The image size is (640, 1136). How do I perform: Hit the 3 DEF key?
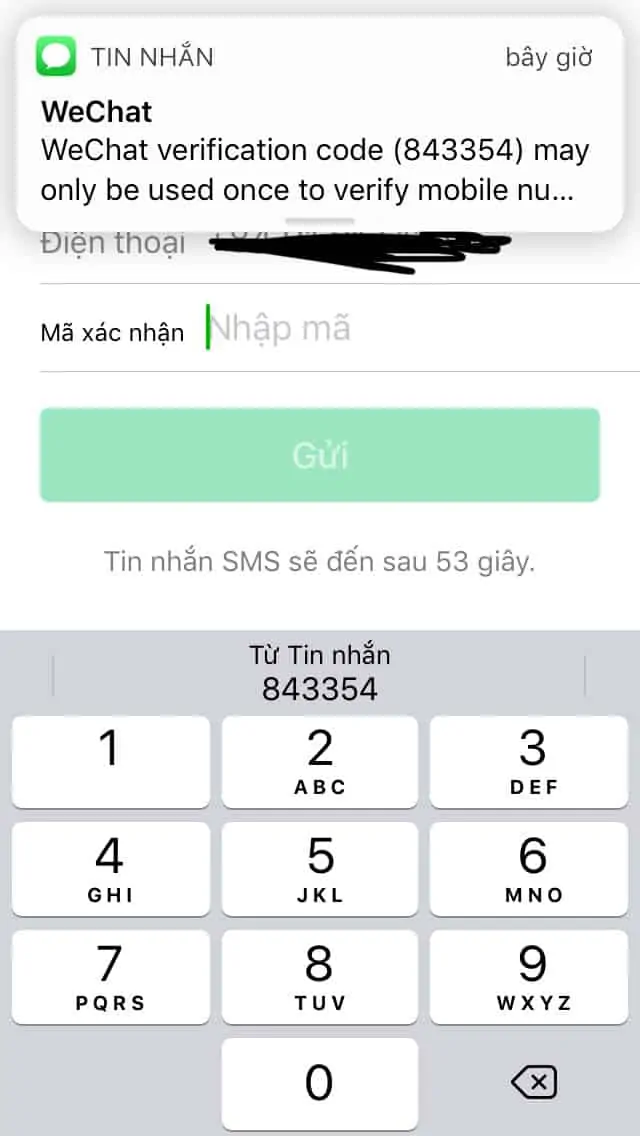point(532,761)
